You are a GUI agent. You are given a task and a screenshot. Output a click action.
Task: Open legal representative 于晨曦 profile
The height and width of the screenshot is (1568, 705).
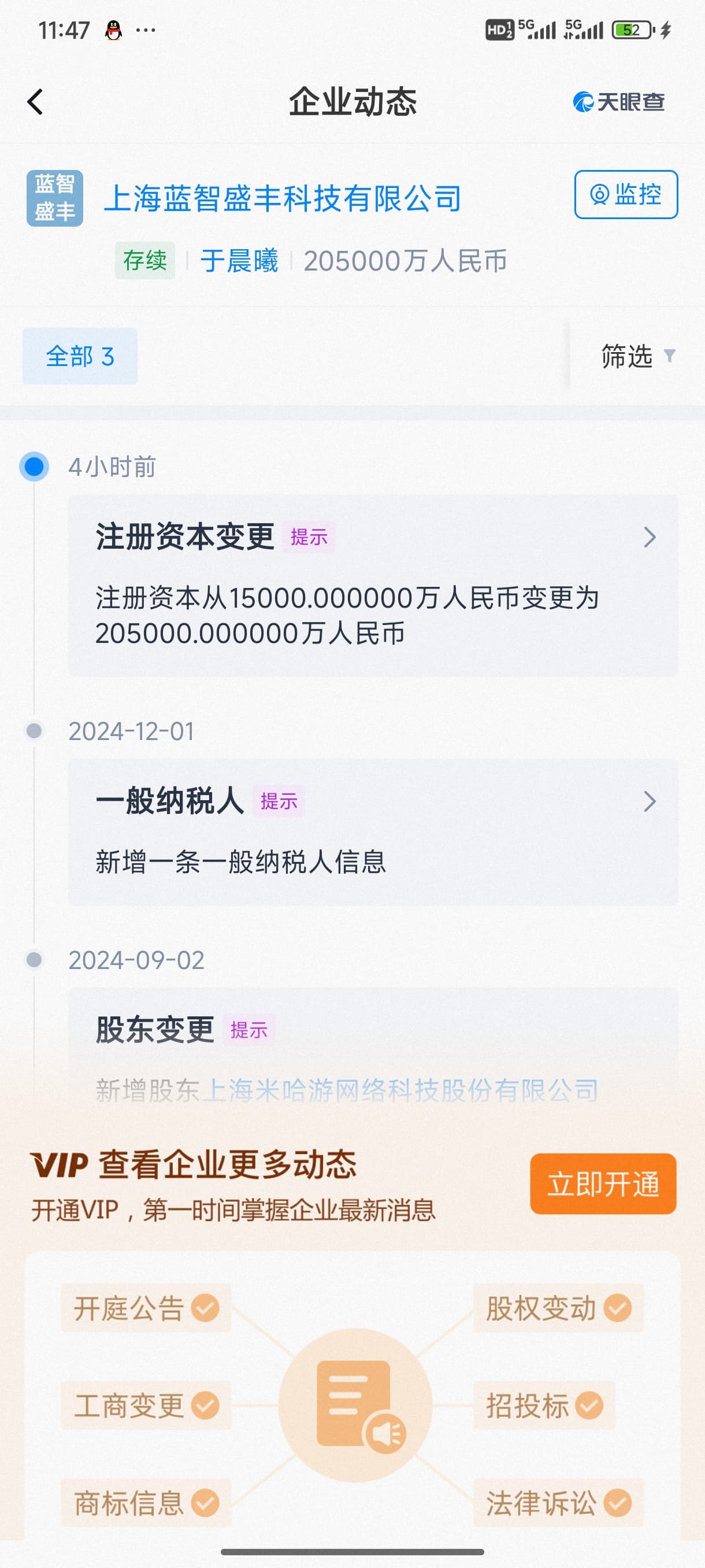tap(239, 261)
